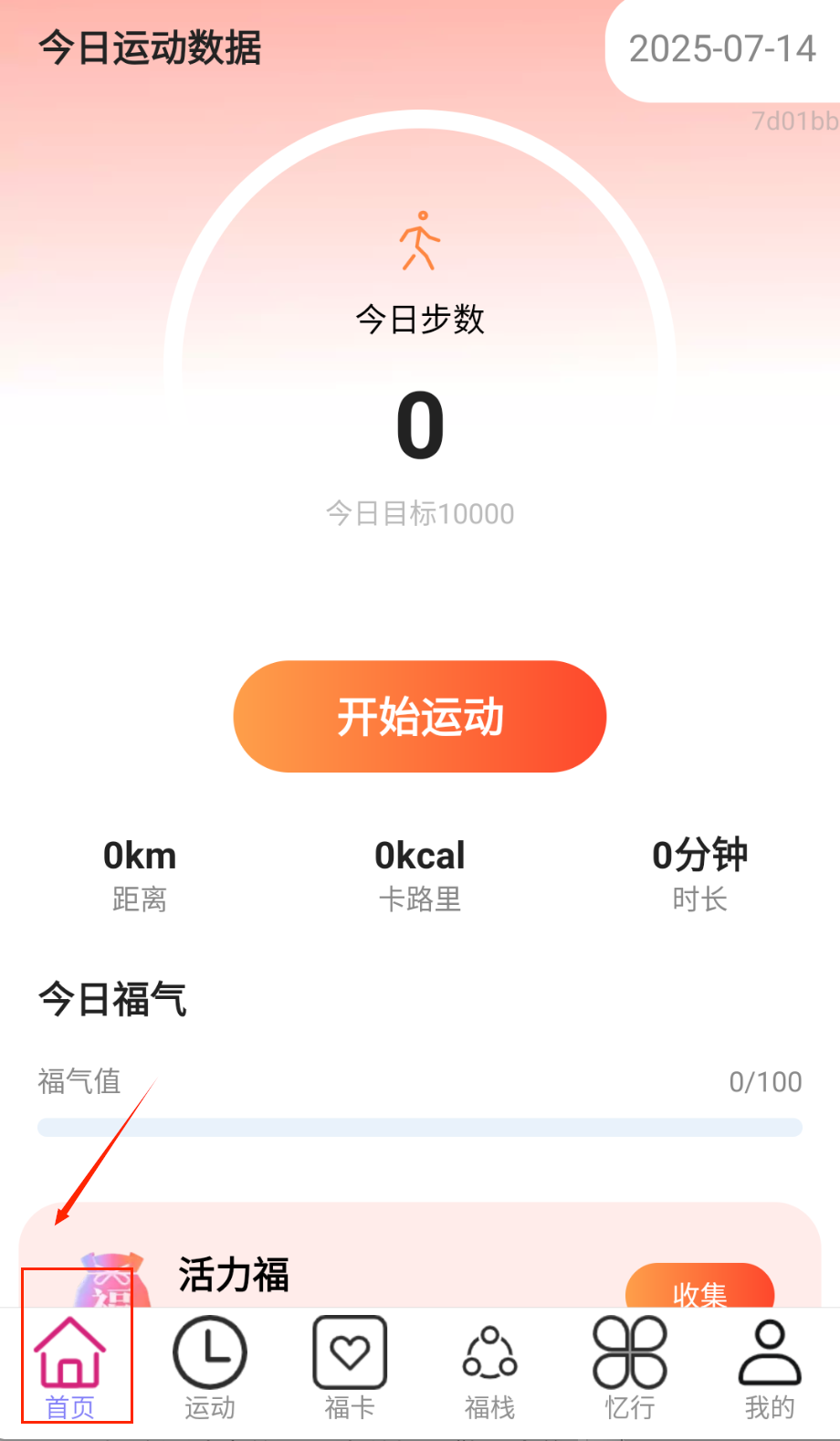
Task: Collect the 活力福 reward via 收集
Action: pos(699,1289)
